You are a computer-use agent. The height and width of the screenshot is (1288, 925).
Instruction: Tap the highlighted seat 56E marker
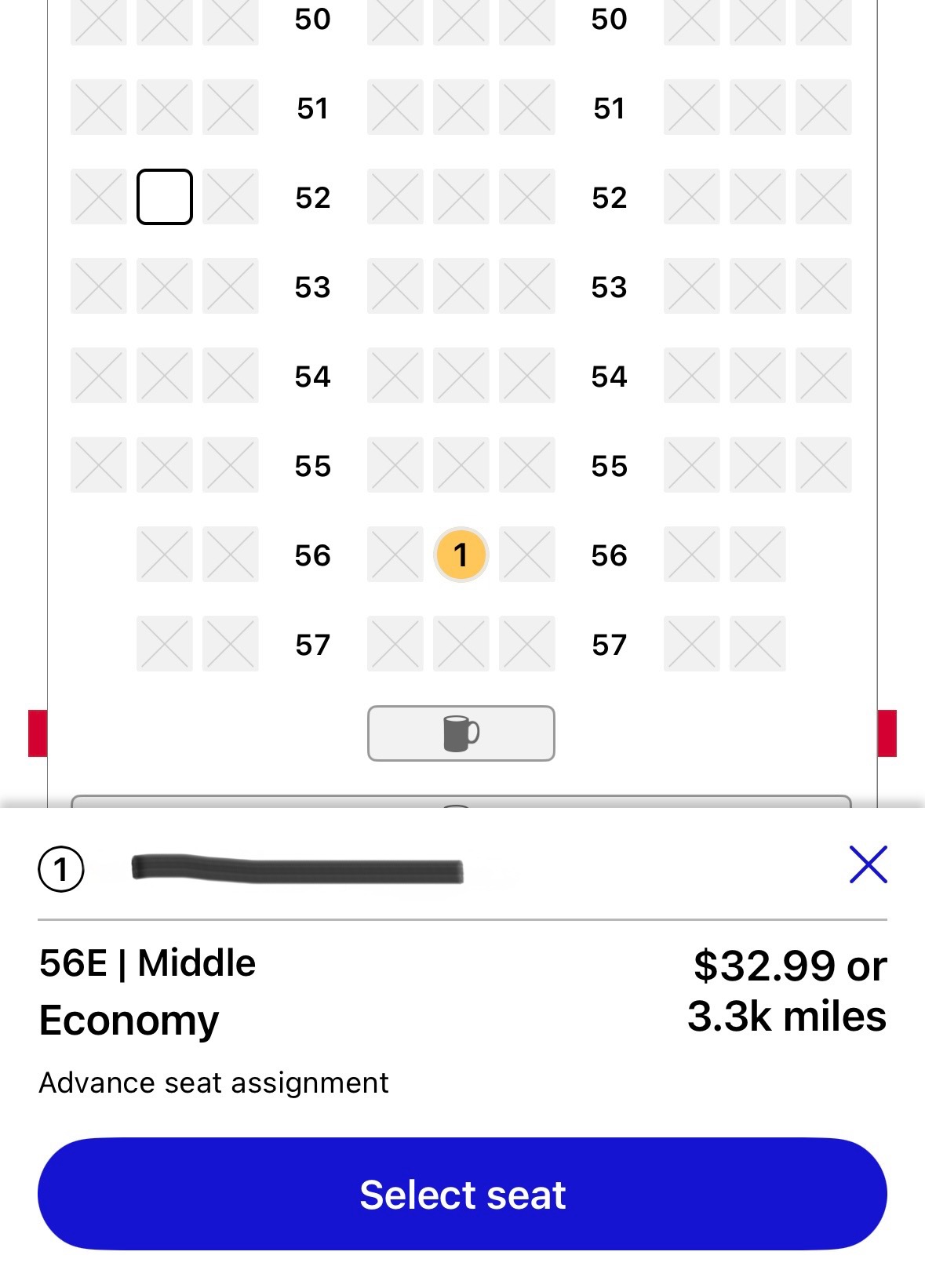[461, 555]
